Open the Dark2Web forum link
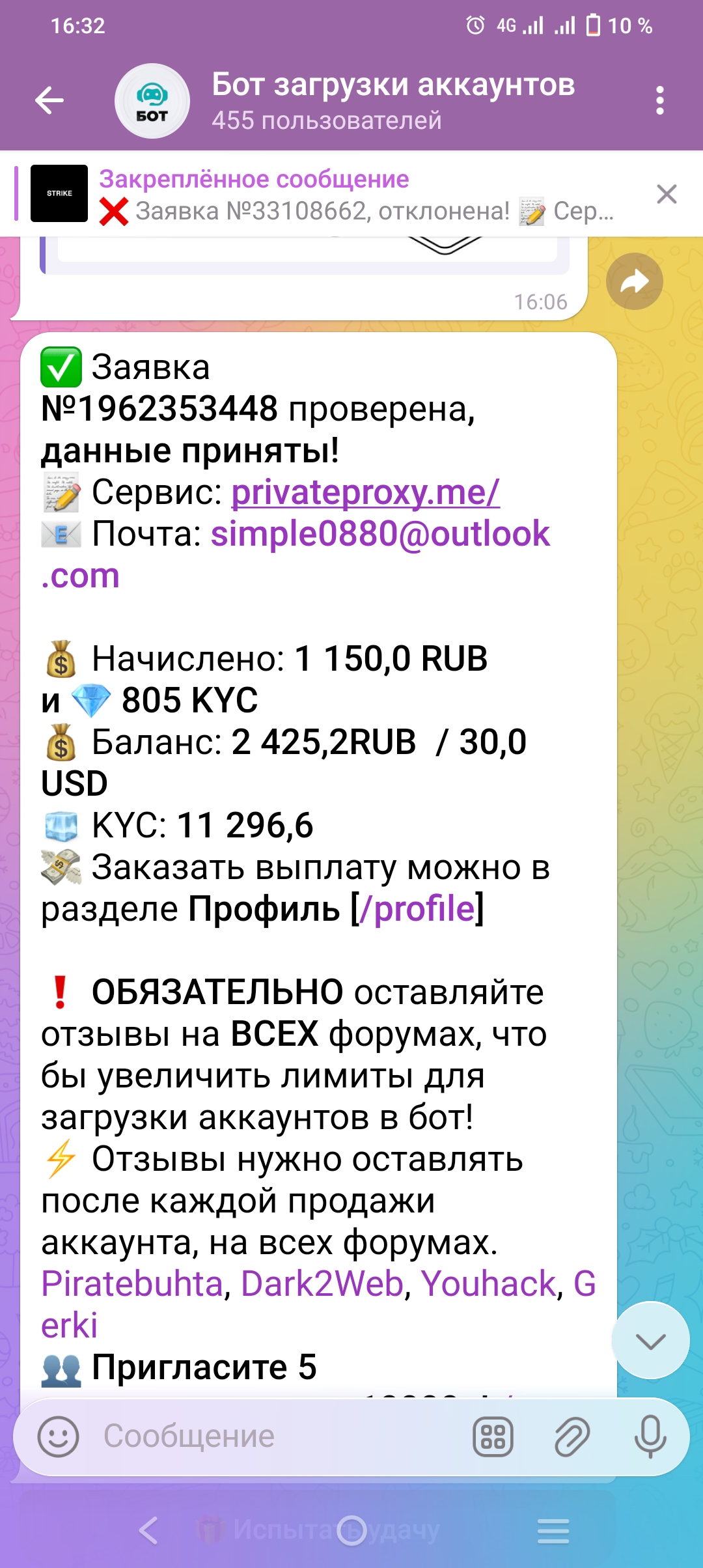 click(322, 1284)
